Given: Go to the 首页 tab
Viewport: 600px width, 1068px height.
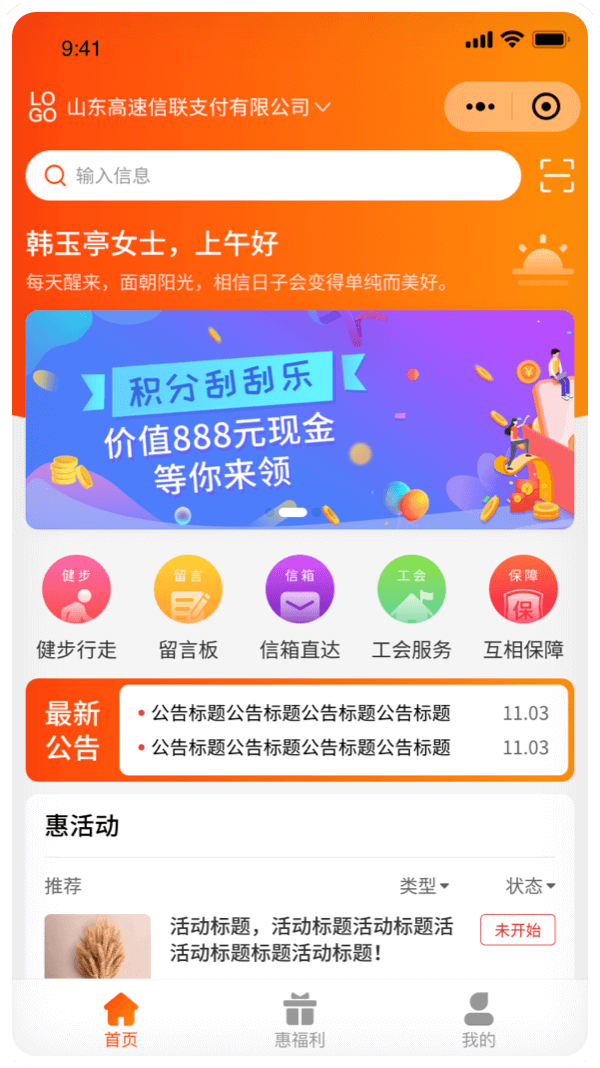Looking at the screenshot, I should pyautogui.click(x=121, y=1020).
